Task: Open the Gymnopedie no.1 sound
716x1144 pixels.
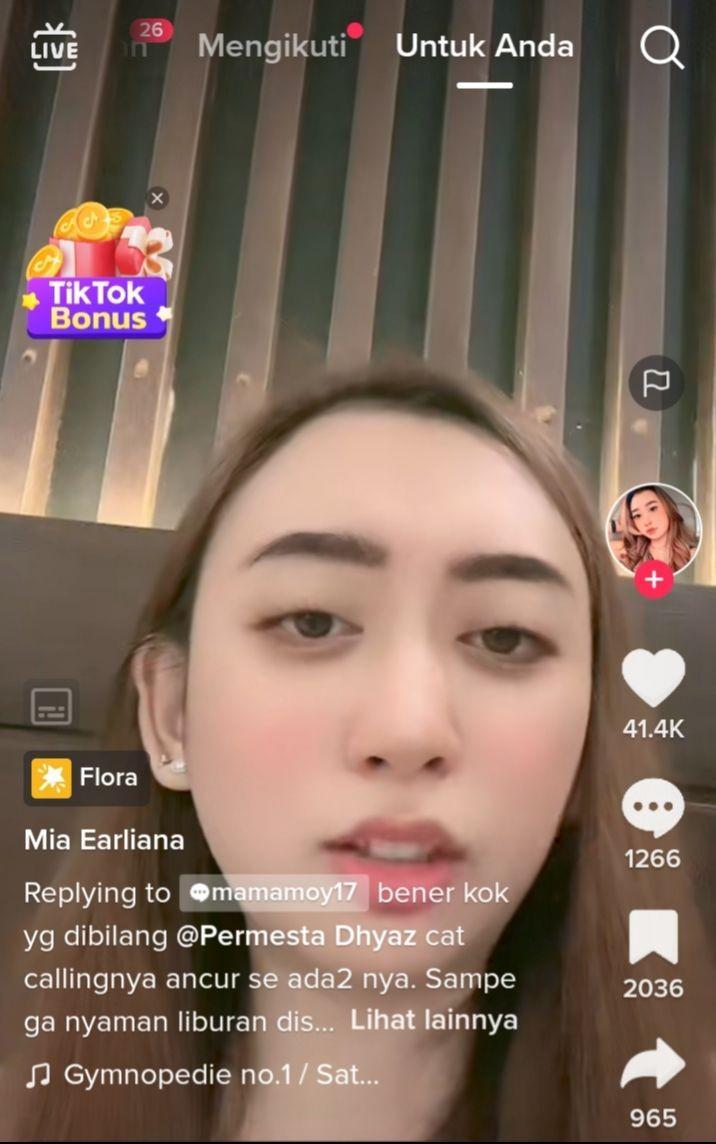Action: pyautogui.click(x=220, y=1075)
